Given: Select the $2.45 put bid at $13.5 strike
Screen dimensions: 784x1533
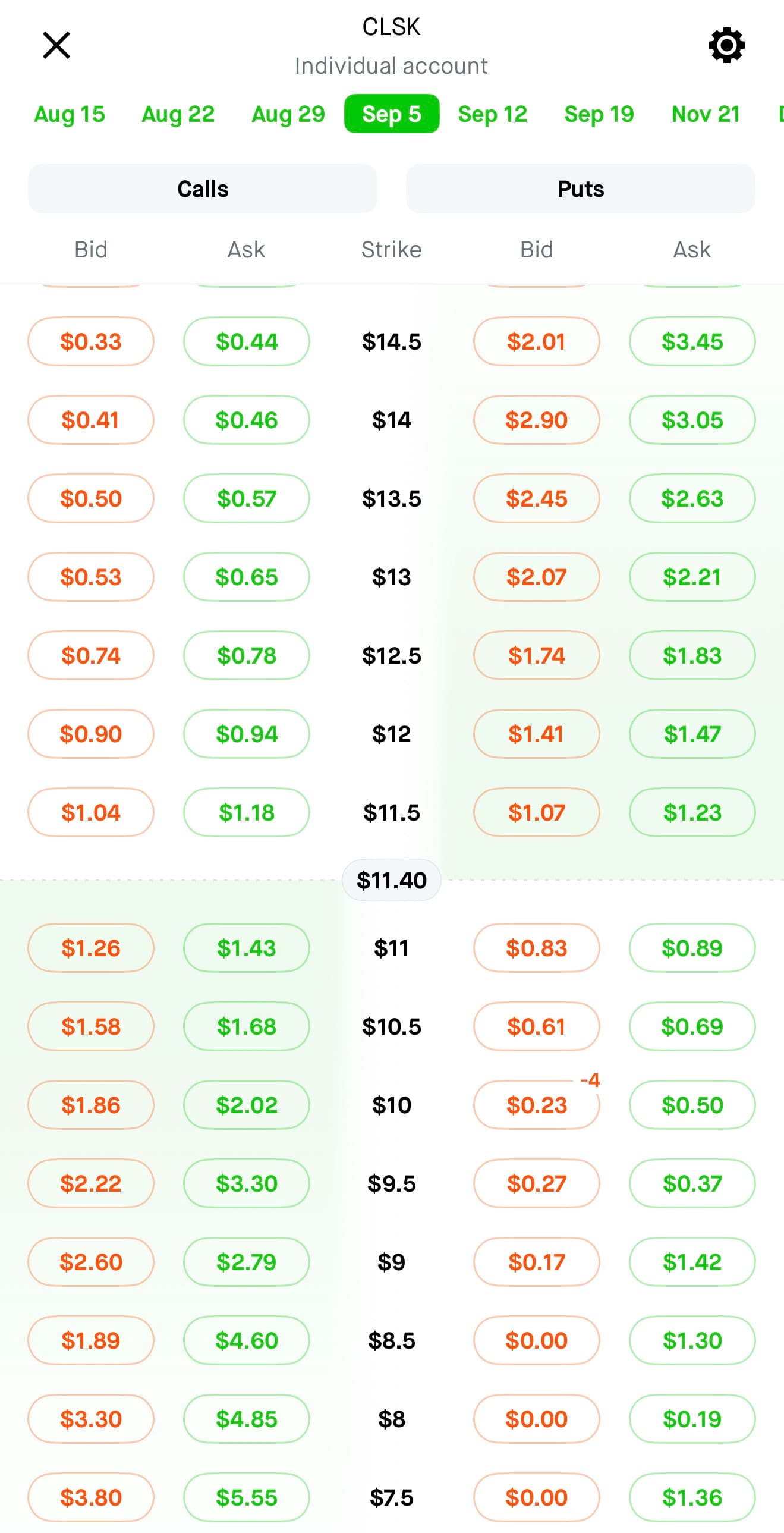Looking at the screenshot, I should (537, 499).
